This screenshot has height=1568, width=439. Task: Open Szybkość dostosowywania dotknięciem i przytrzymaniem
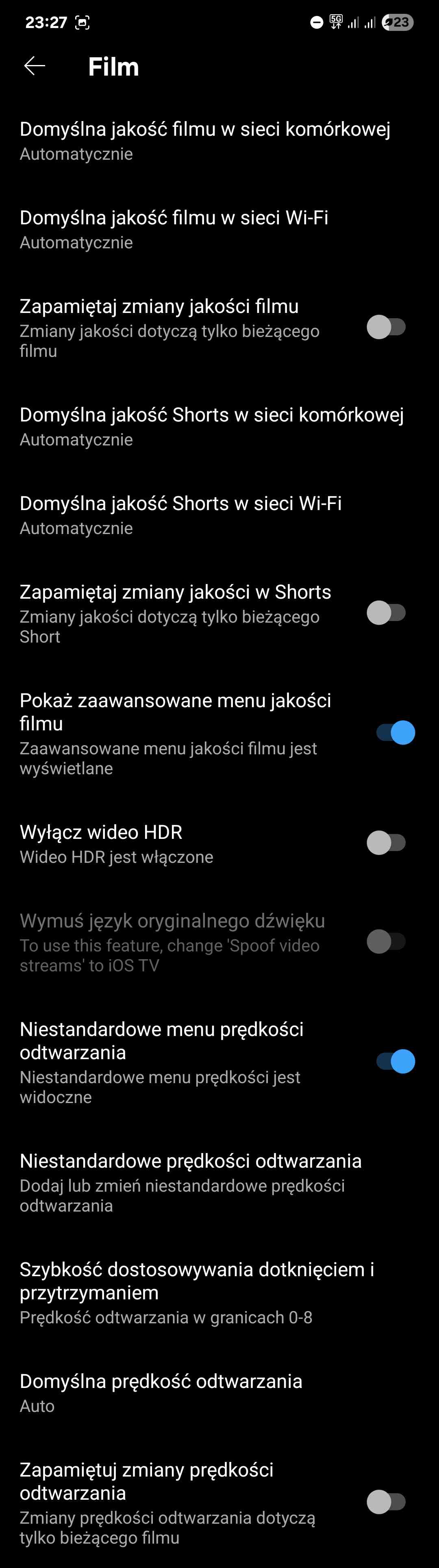point(197,1292)
